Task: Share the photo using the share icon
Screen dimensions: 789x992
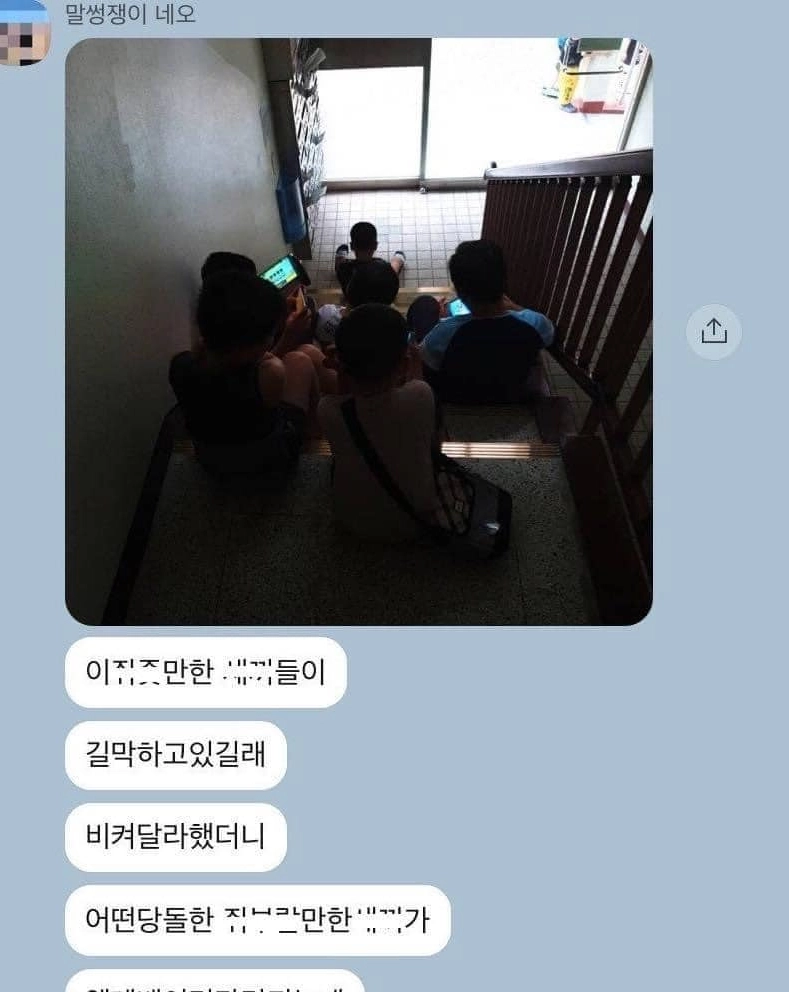Action: tap(713, 331)
